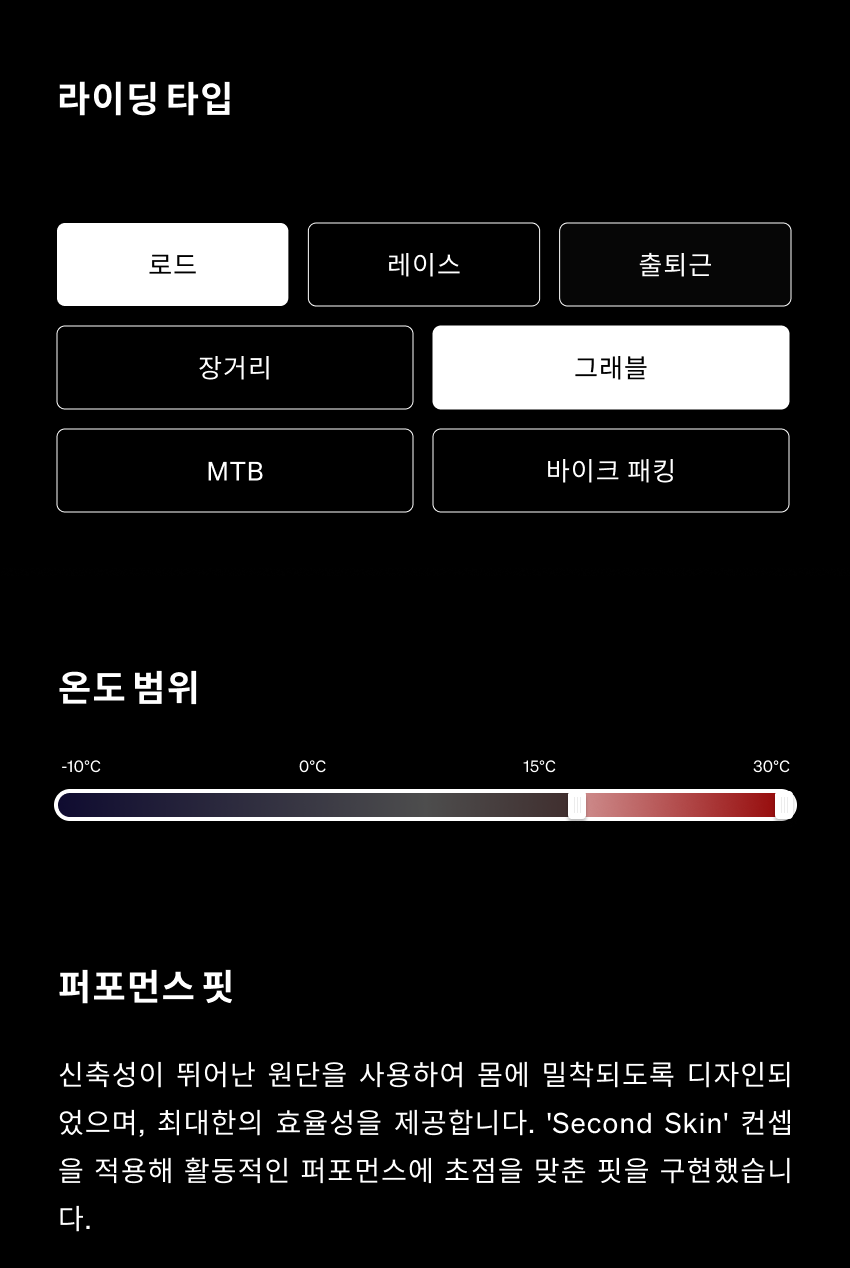Viewport: 850px width, 1268px height.
Task: Choose the 레이스 riding type chip
Action: pyautogui.click(x=423, y=264)
